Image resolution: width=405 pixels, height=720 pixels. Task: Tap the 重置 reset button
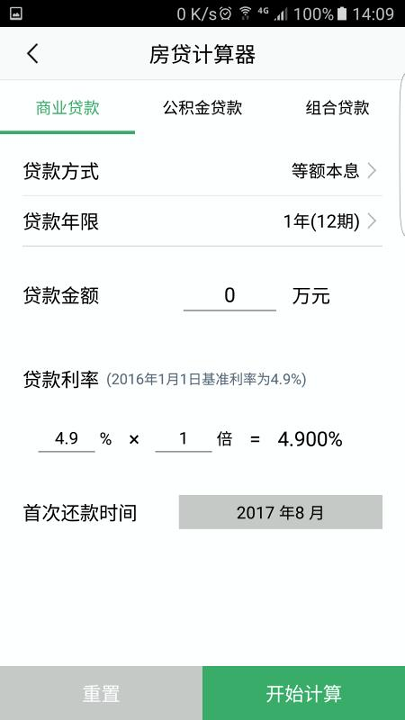[x=101, y=693]
